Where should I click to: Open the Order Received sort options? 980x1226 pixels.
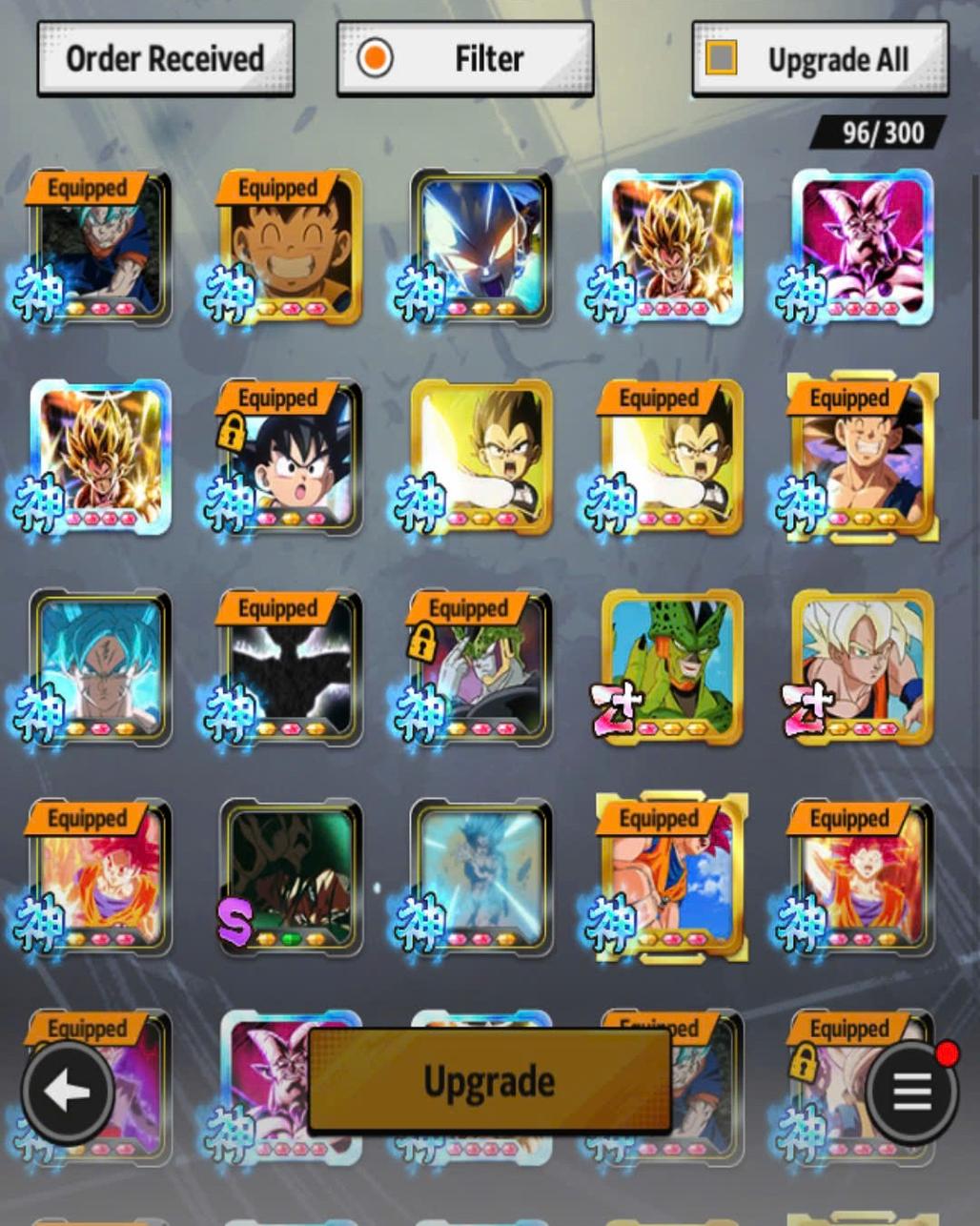(x=165, y=59)
